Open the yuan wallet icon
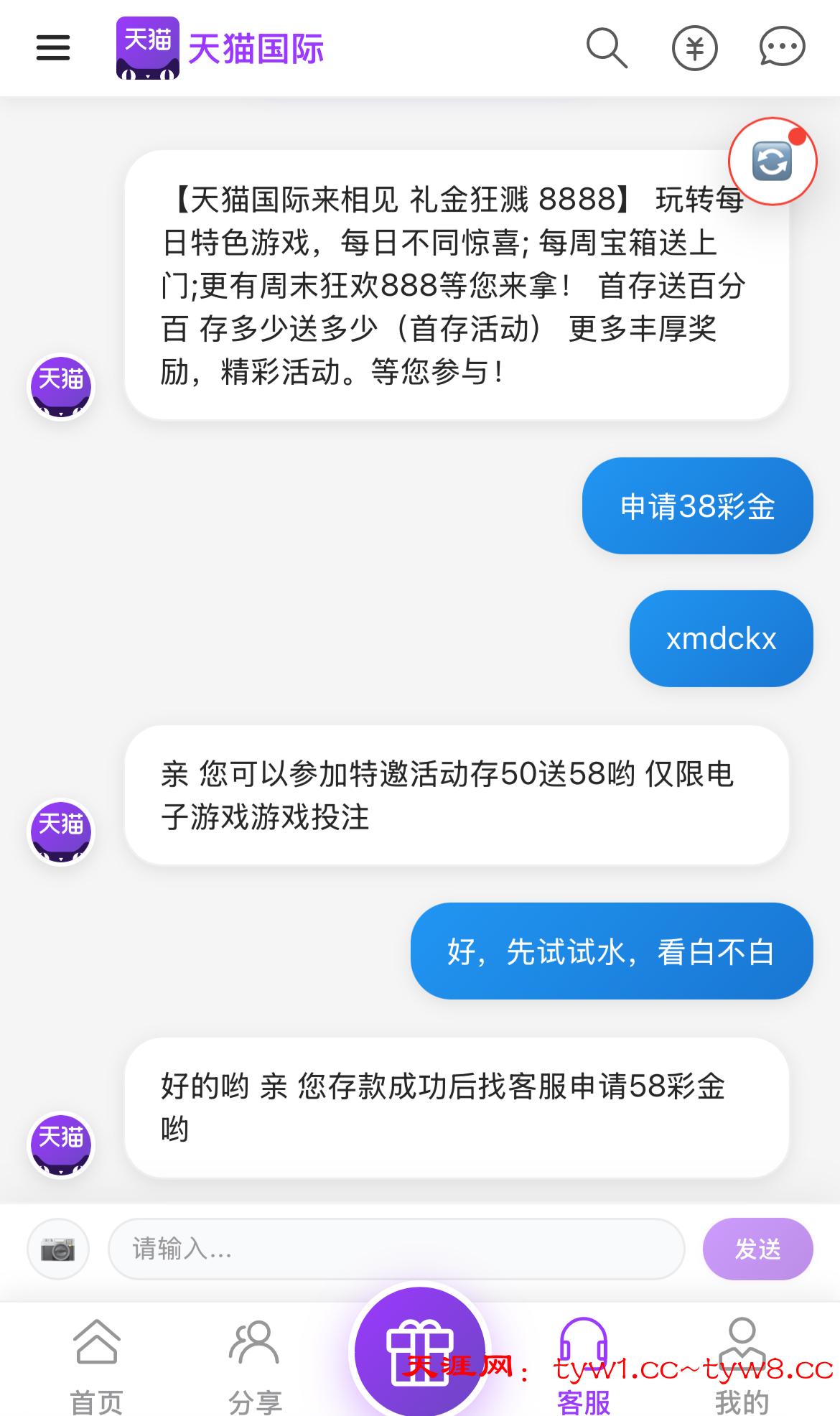 694,48
